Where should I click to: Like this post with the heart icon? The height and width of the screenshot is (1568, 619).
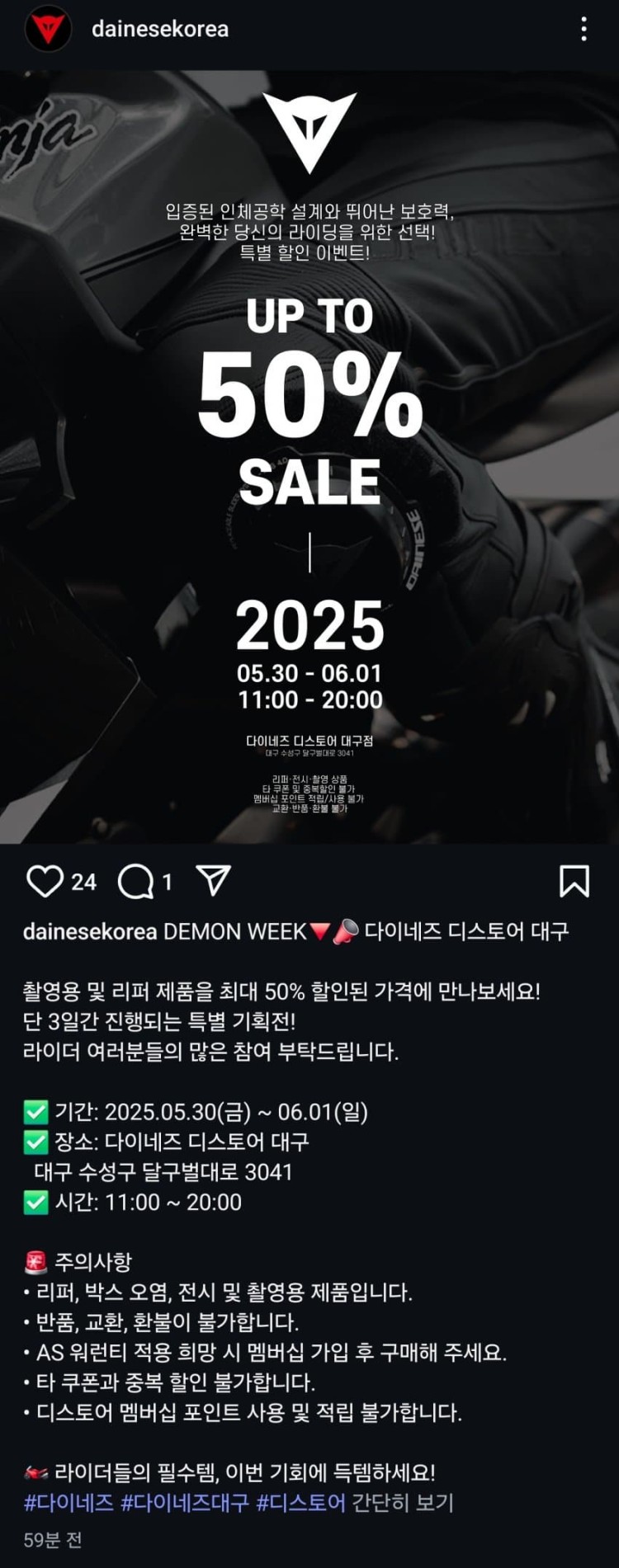click(45, 882)
